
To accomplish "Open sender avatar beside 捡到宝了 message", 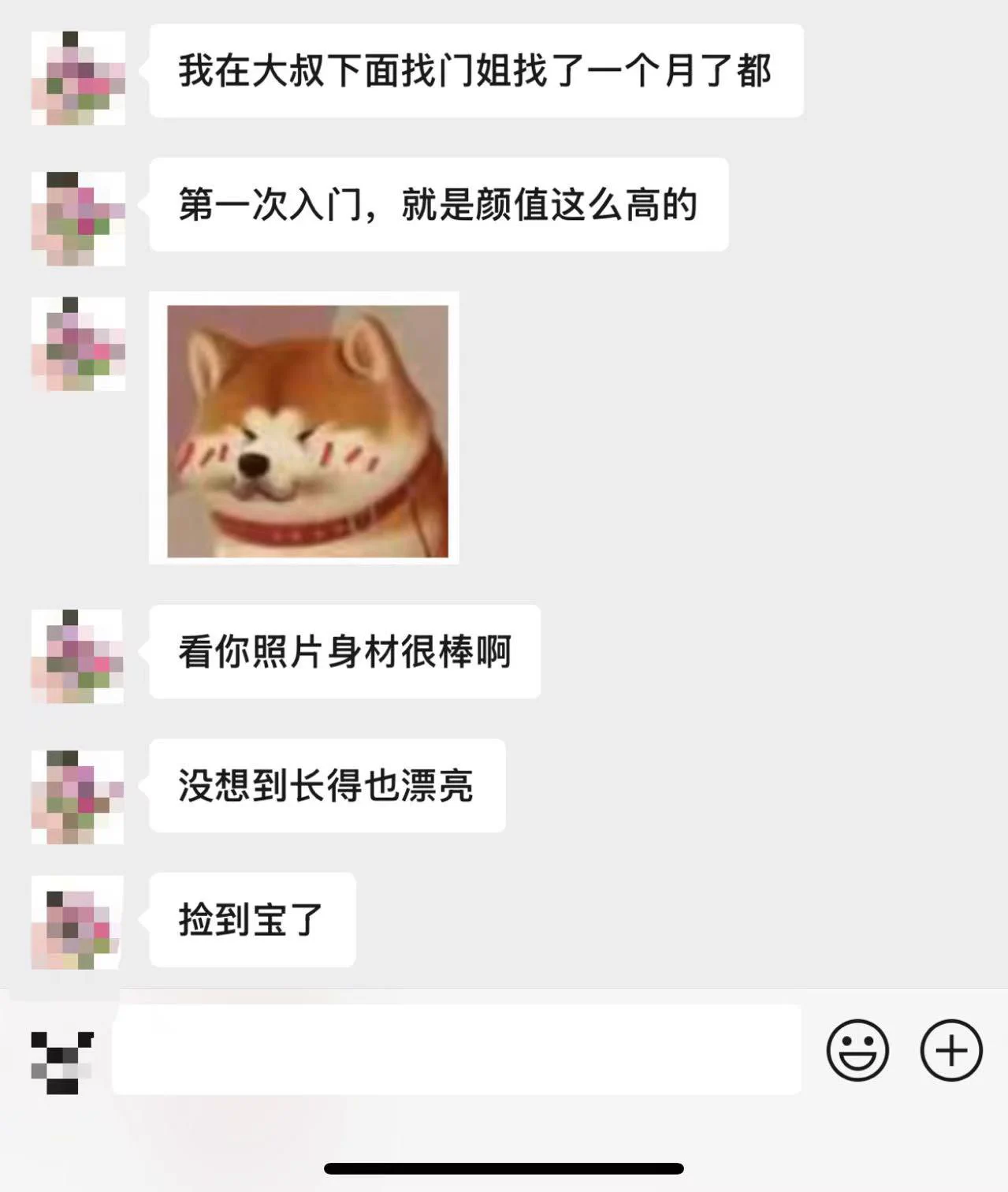I will click(x=78, y=922).
